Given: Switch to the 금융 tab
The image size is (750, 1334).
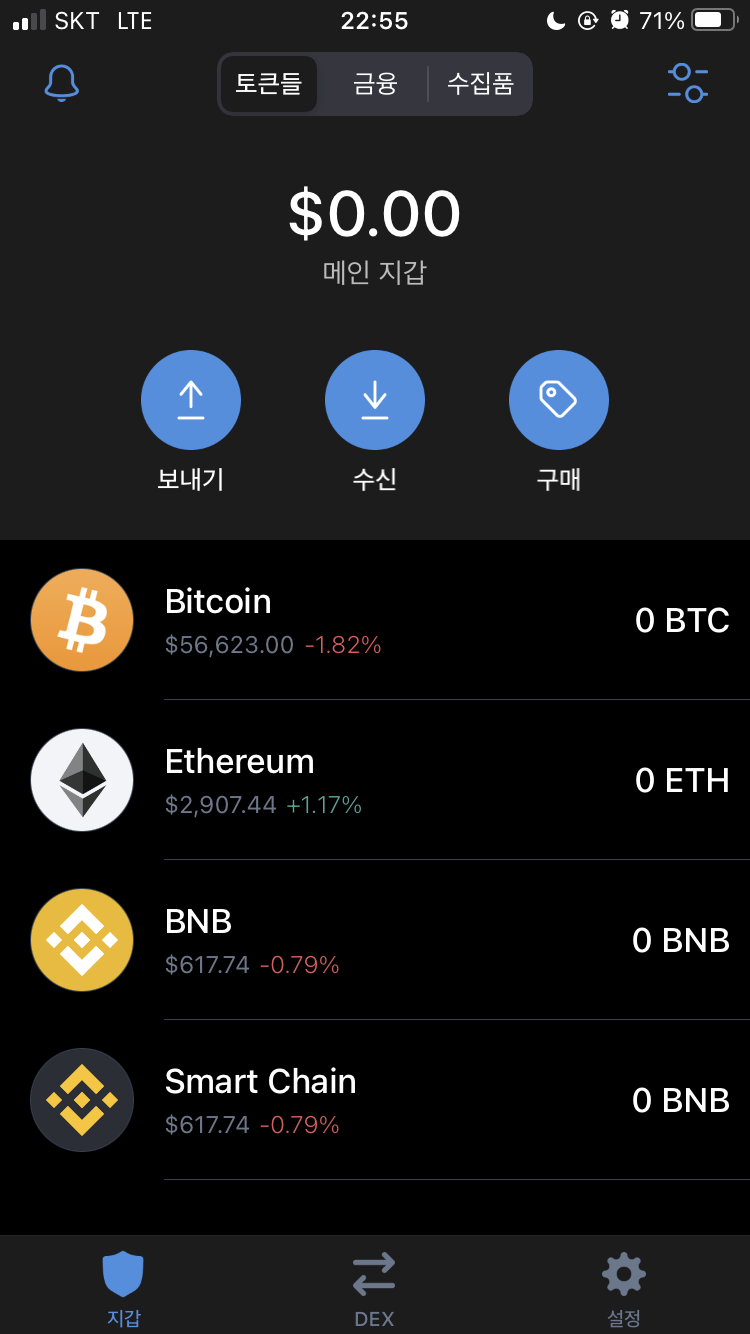Looking at the screenshot, I should point(374,84).
